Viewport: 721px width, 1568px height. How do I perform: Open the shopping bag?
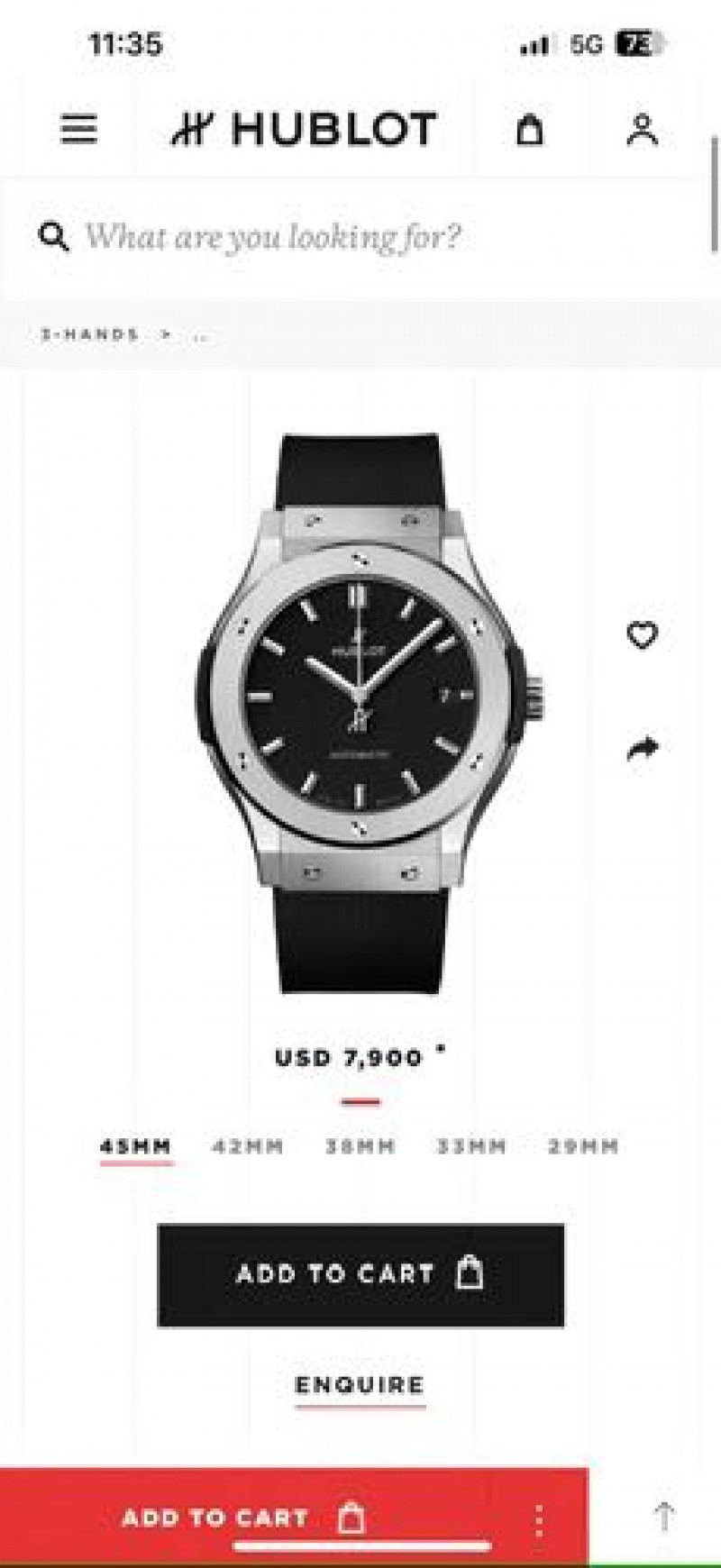coord(530,130)
